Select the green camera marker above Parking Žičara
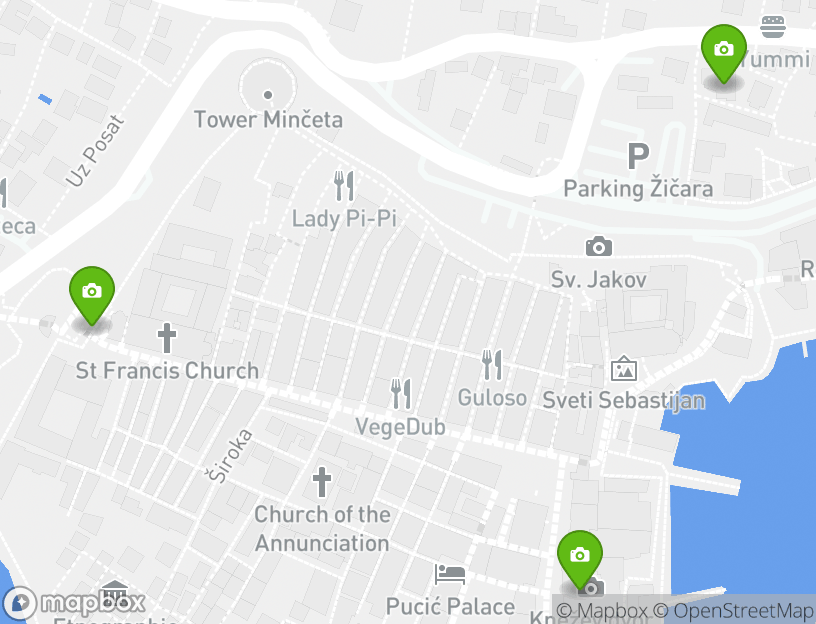 pyautogui.click(x=723, y=51)
